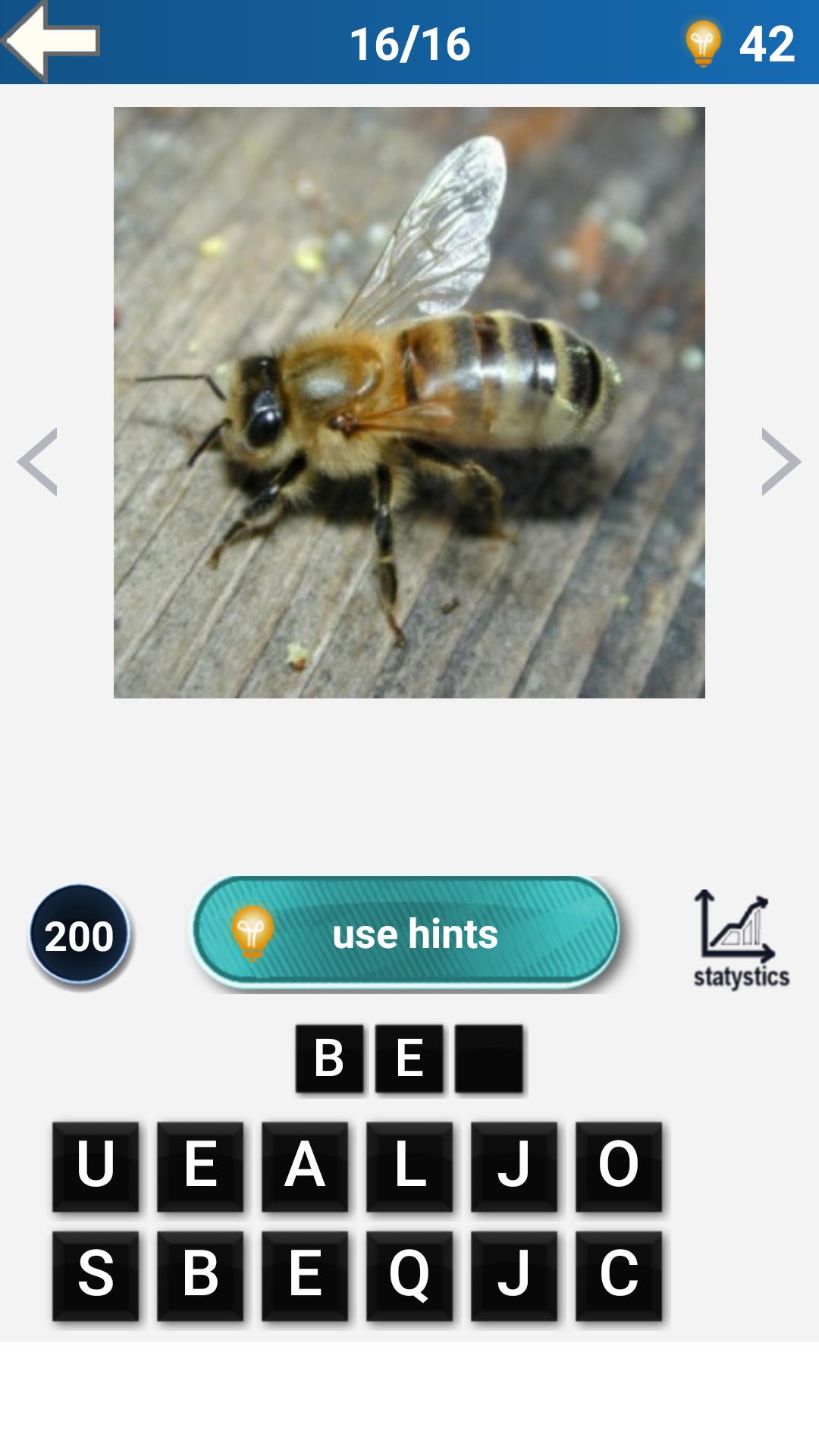Image resolution: width=819 pixels, height=1456 pixels.
Task: Tap the letter B tile in keyboard
Action: [200, 1275]
